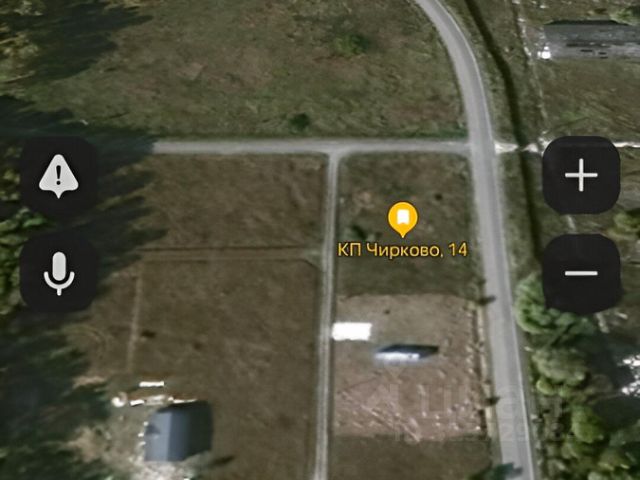Open the КП Чирково, 14 map pin
This screenshot has width=640, height=480.
[x=402, y=217]
